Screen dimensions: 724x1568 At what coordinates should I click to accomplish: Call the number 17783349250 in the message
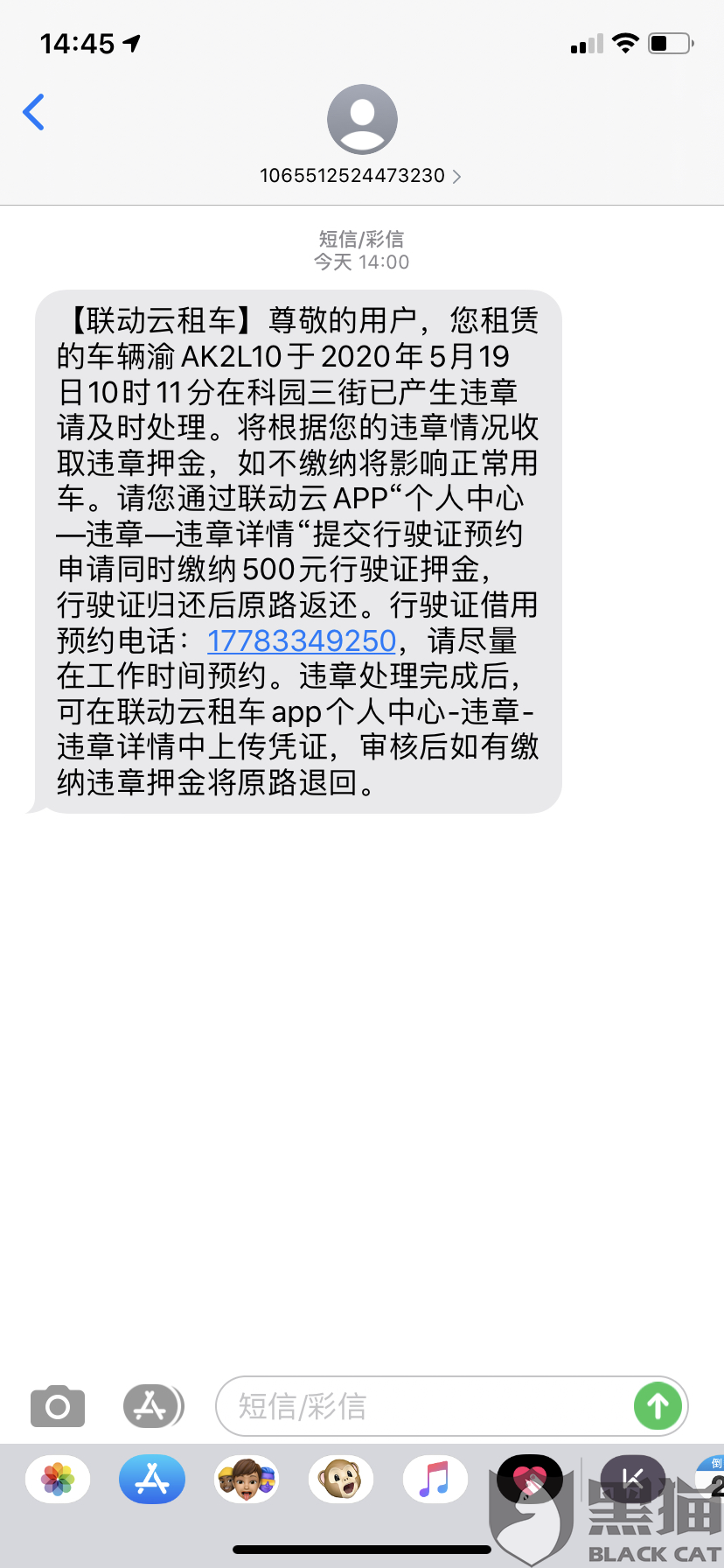(300, 641)
